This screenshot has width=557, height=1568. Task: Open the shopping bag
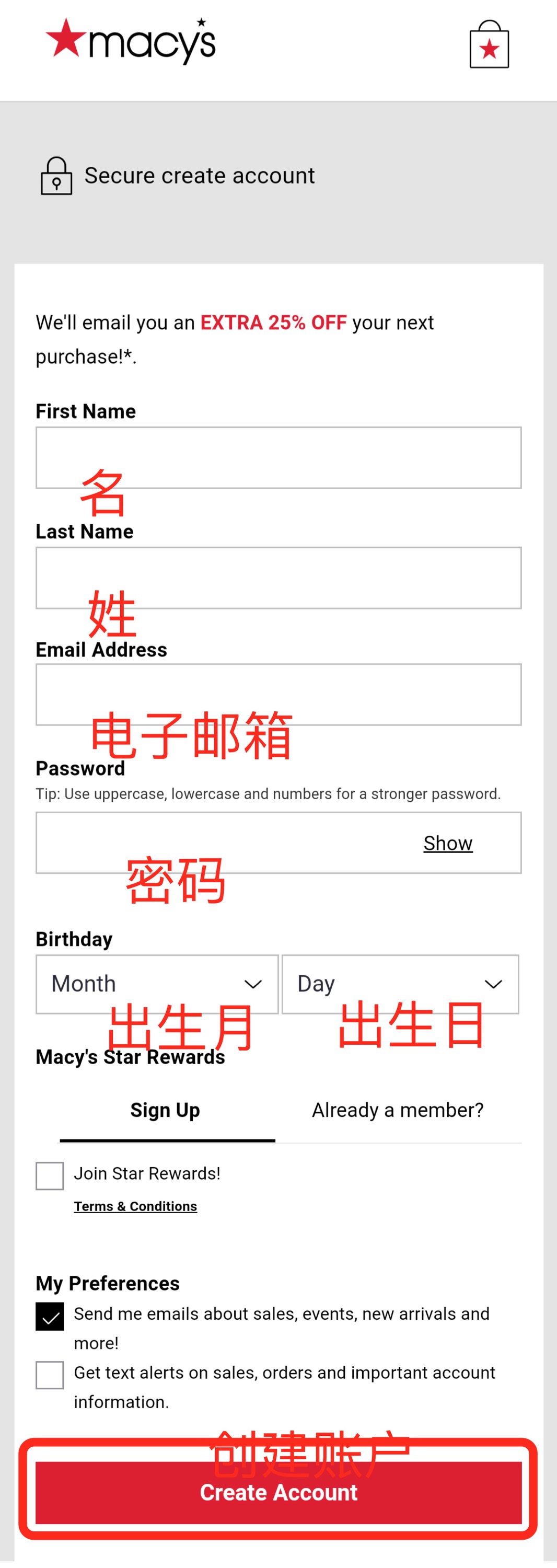click(x=489, y=45)
